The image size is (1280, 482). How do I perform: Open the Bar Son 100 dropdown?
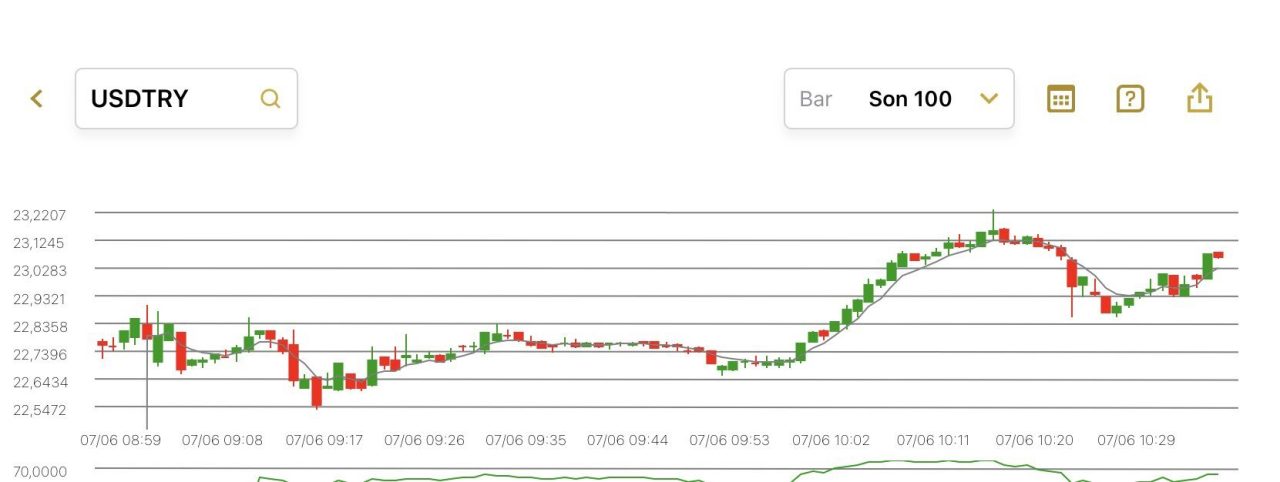[898, 98]
